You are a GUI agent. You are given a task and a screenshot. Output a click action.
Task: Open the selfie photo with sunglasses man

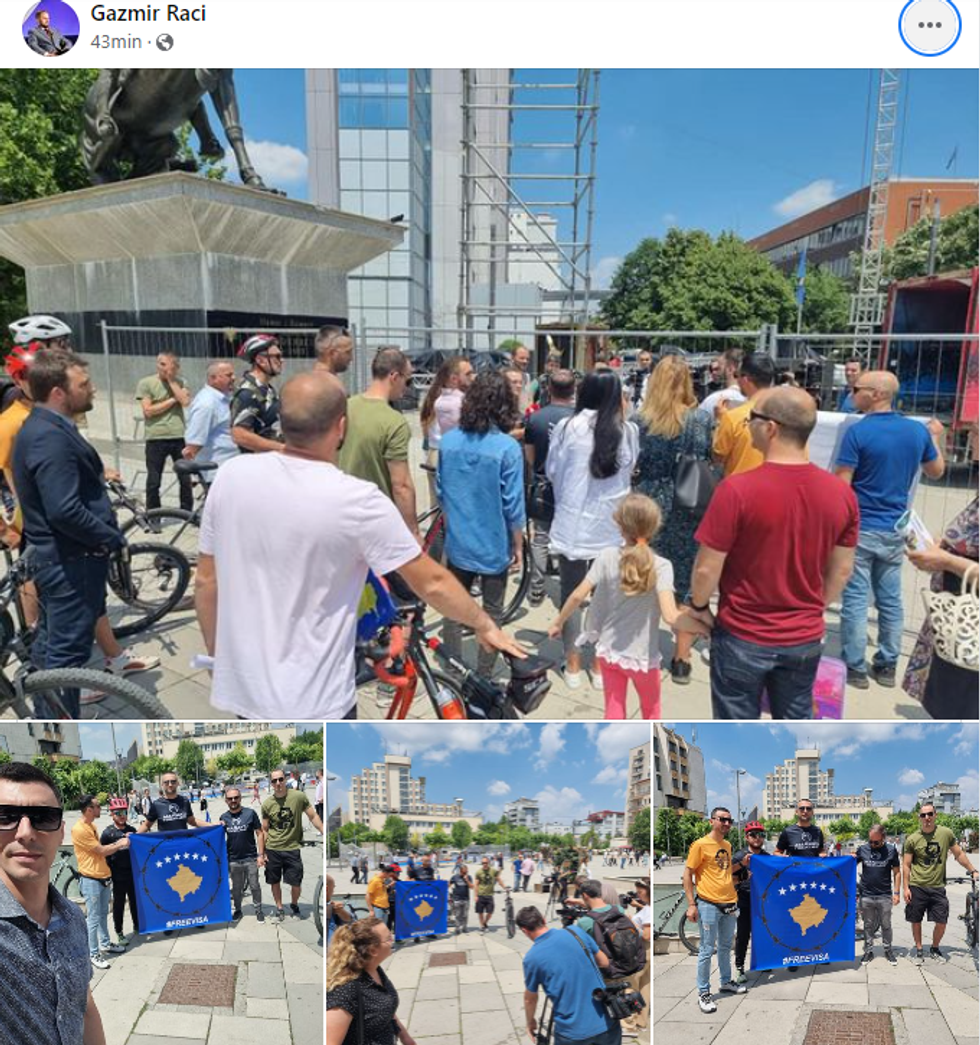161,883
